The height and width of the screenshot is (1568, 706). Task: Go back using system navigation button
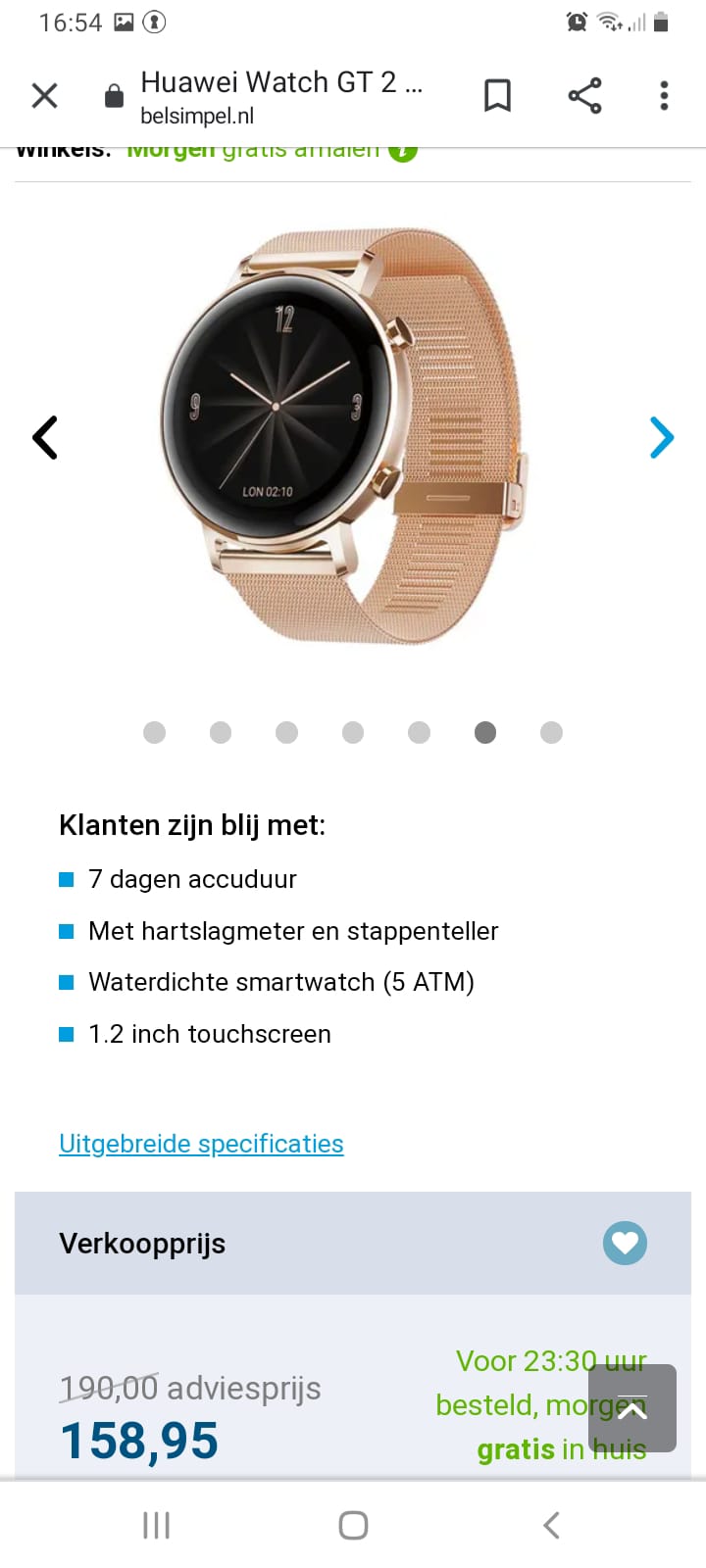tap(551, 1525)
